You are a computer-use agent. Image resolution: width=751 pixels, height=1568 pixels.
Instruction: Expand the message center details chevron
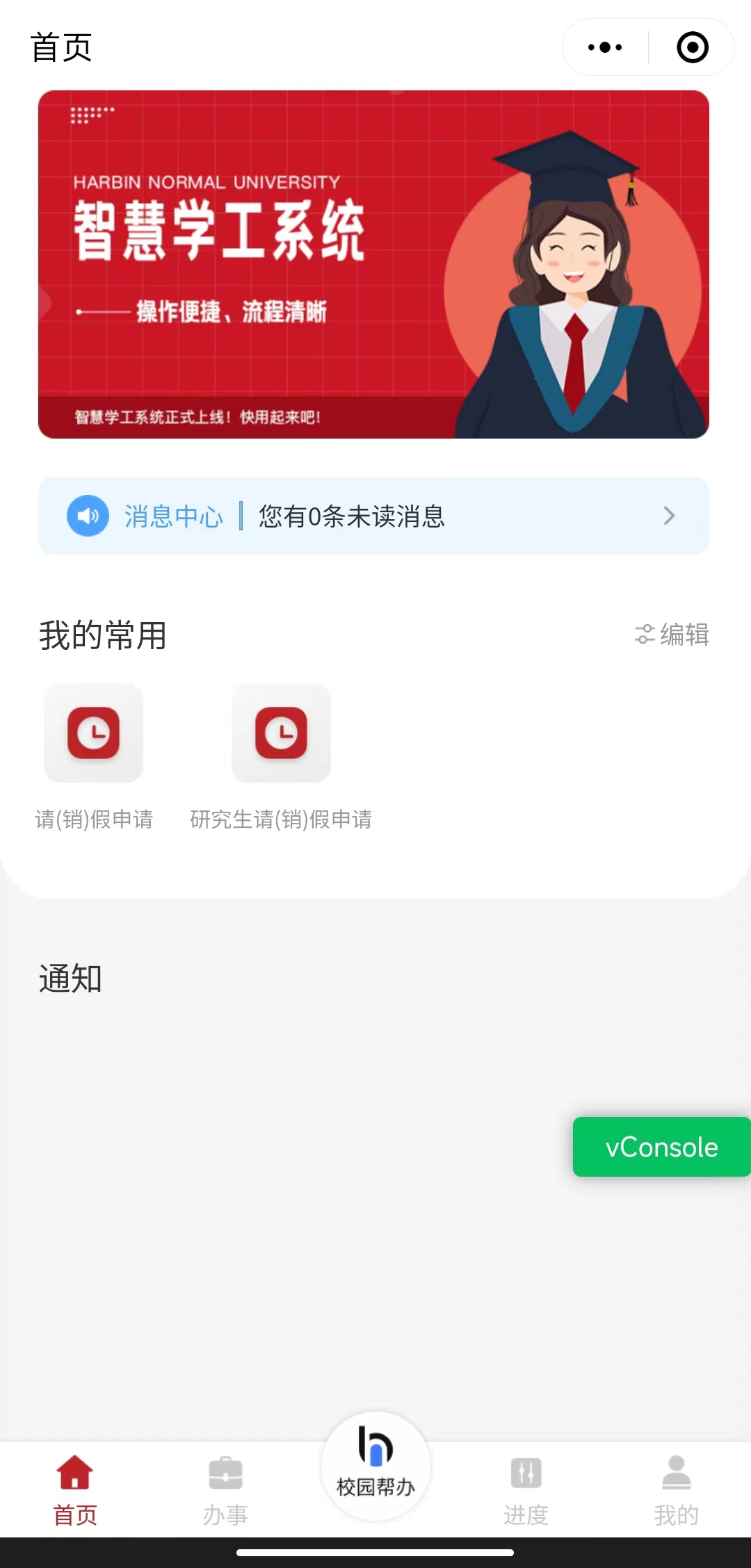[x=669, y=516]
